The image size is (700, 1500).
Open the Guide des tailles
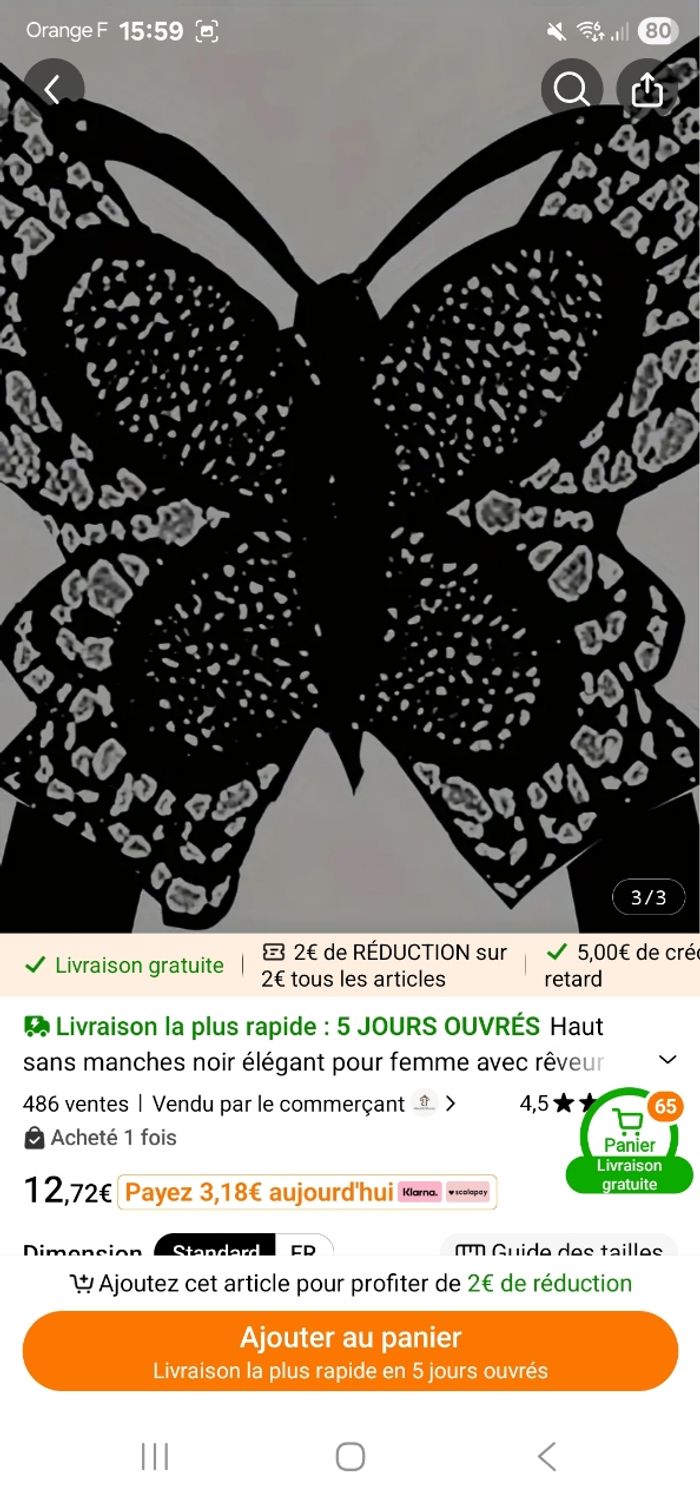(x=559, y=1249)
